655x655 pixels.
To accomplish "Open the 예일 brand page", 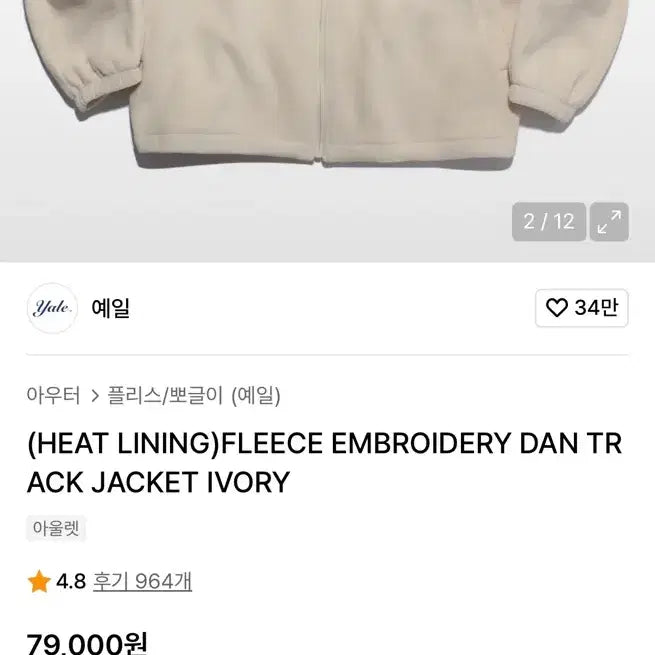I will click(x=110, y=308).
